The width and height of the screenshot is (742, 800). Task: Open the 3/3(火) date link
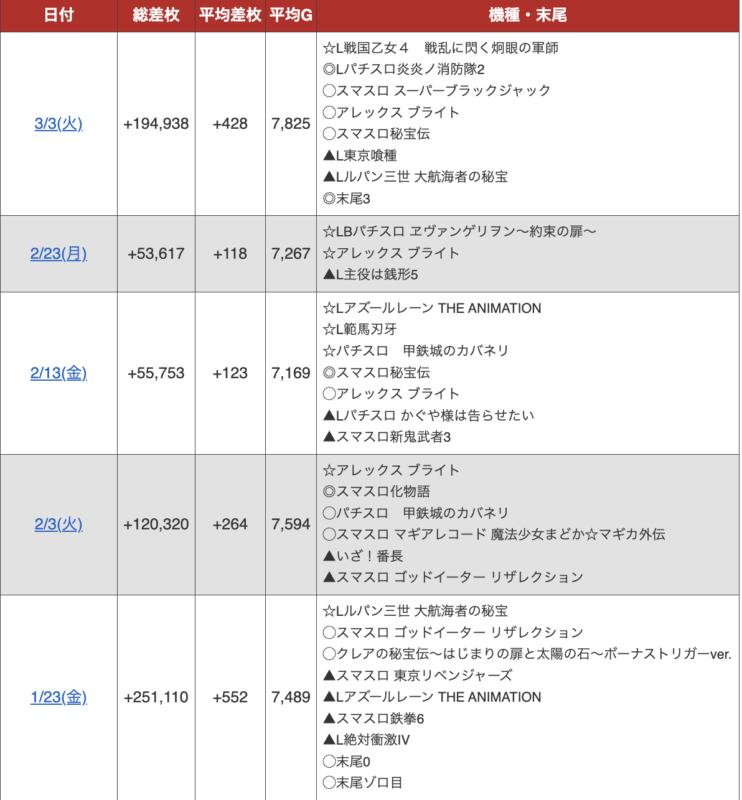click(58, 124)
